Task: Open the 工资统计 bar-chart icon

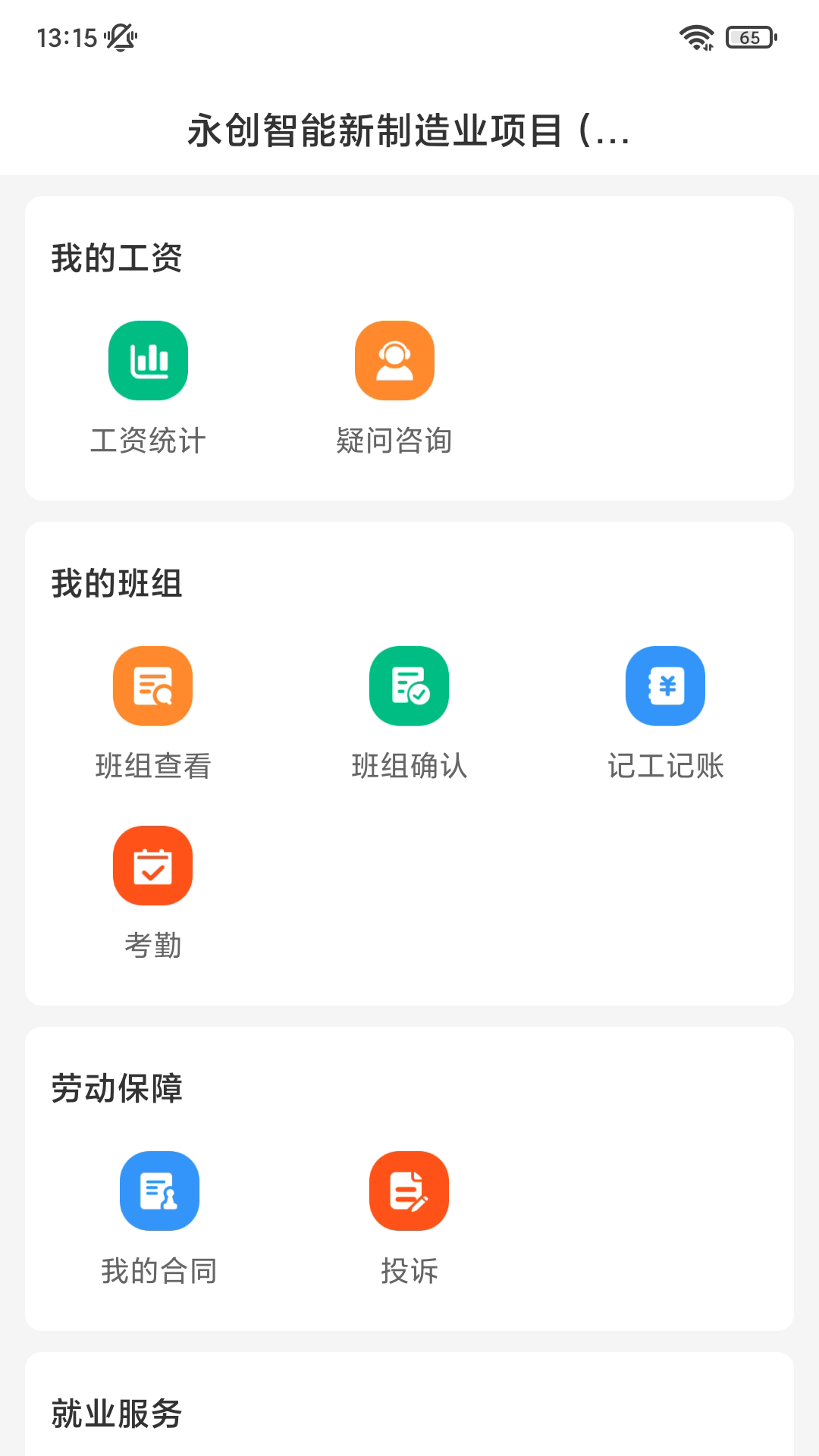Action: tap(149, 361)
